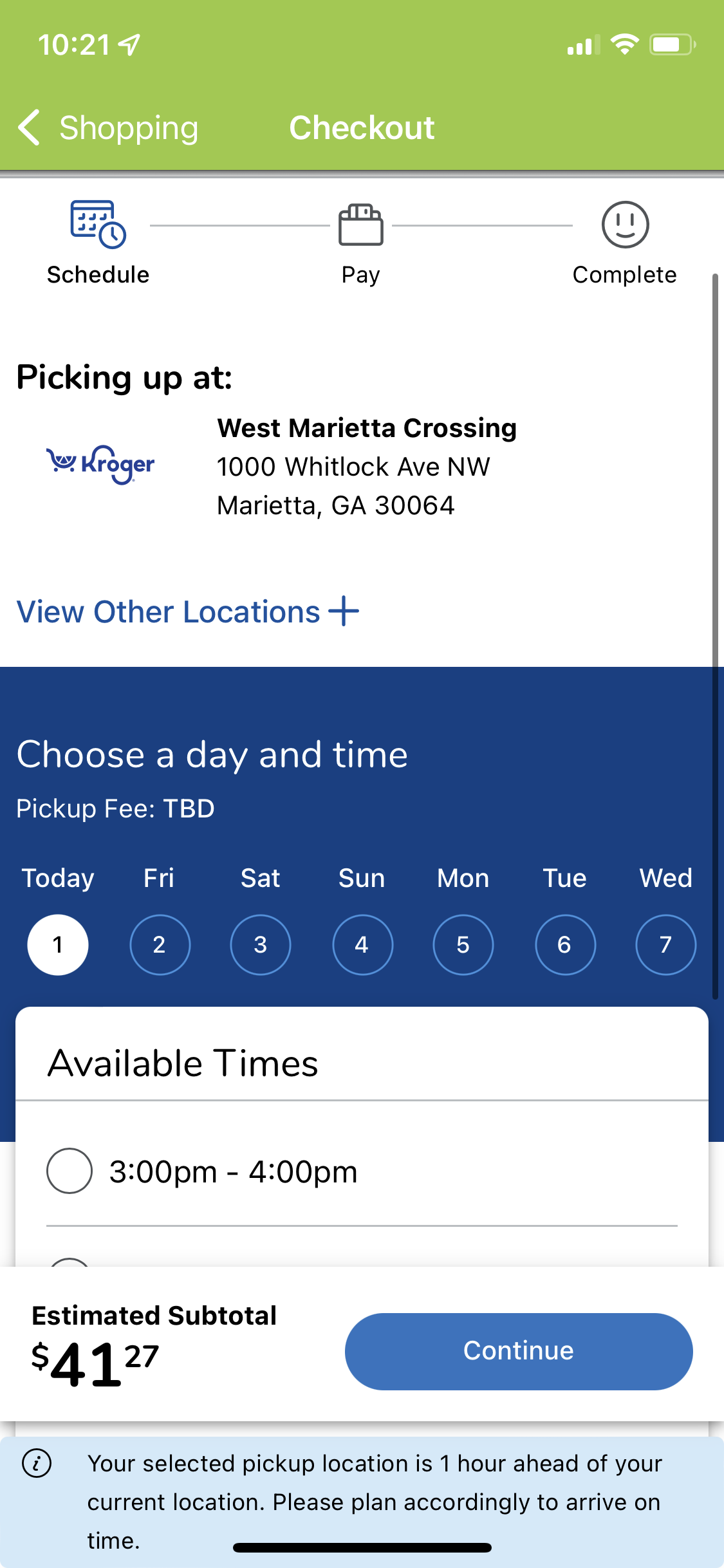Tap Continue to proceed to payment
The image size is (724, 1568).
click(519, 1351)
